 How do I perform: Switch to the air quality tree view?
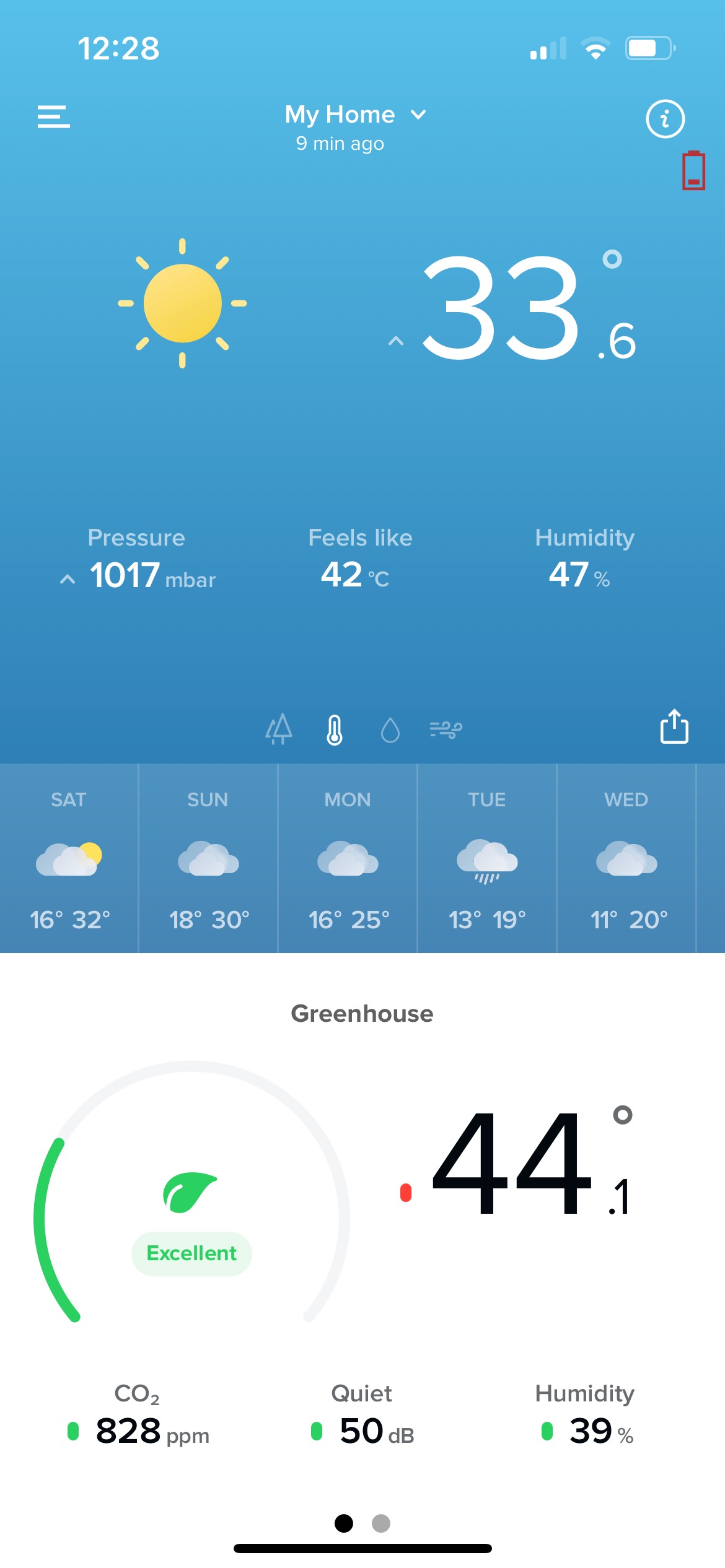pos(279,729)
